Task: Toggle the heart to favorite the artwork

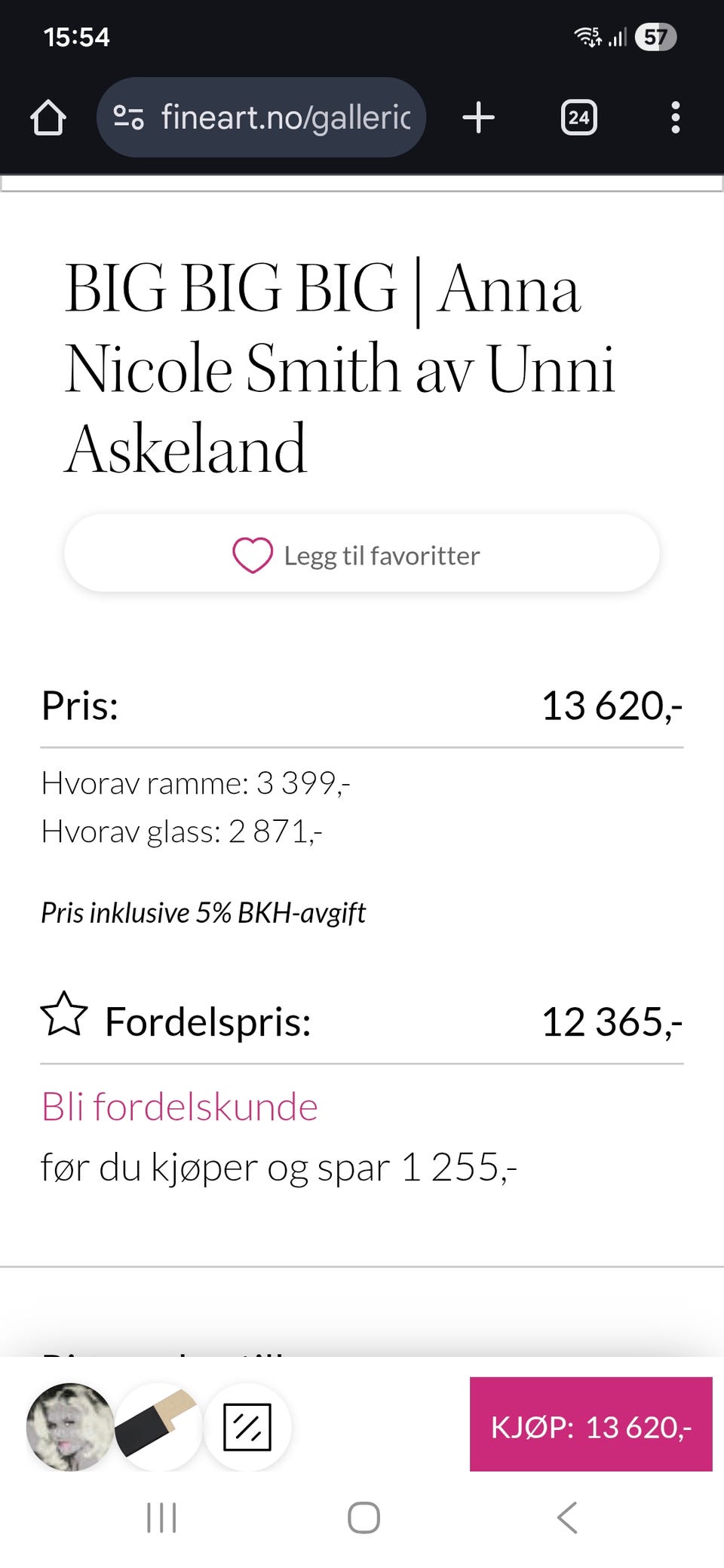Action: [252, 555]
